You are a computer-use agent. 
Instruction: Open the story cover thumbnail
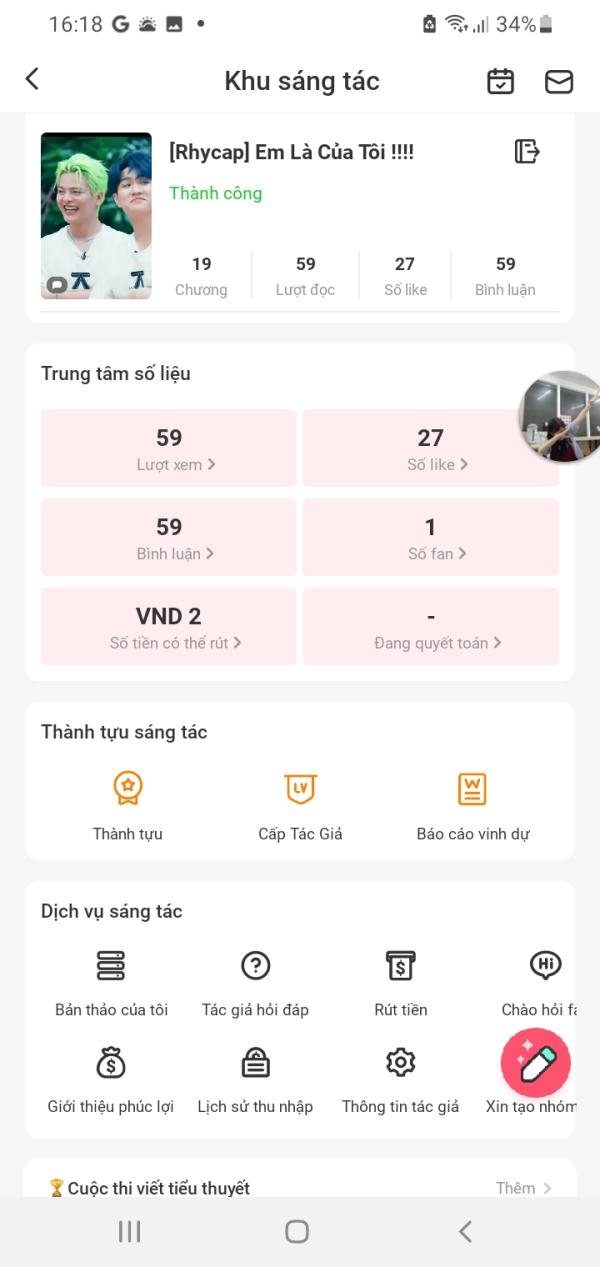pyautogui.click(x=96, y=216)
